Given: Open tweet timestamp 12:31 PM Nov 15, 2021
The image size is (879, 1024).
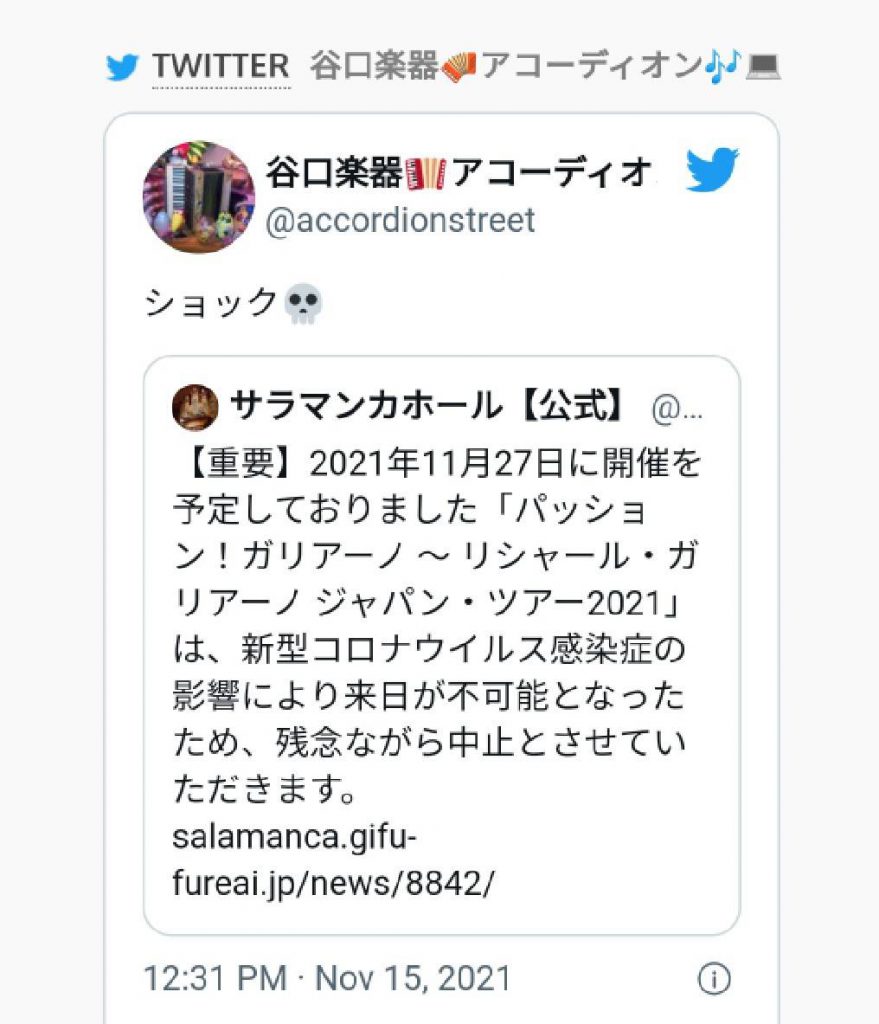Looking at the screenshot, I should tap(326, 978).
